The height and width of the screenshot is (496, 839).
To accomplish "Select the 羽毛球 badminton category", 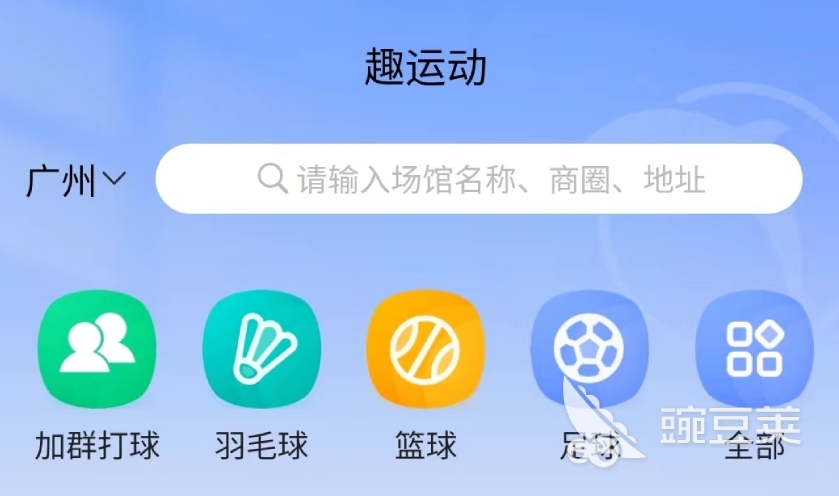I will 262,350.
